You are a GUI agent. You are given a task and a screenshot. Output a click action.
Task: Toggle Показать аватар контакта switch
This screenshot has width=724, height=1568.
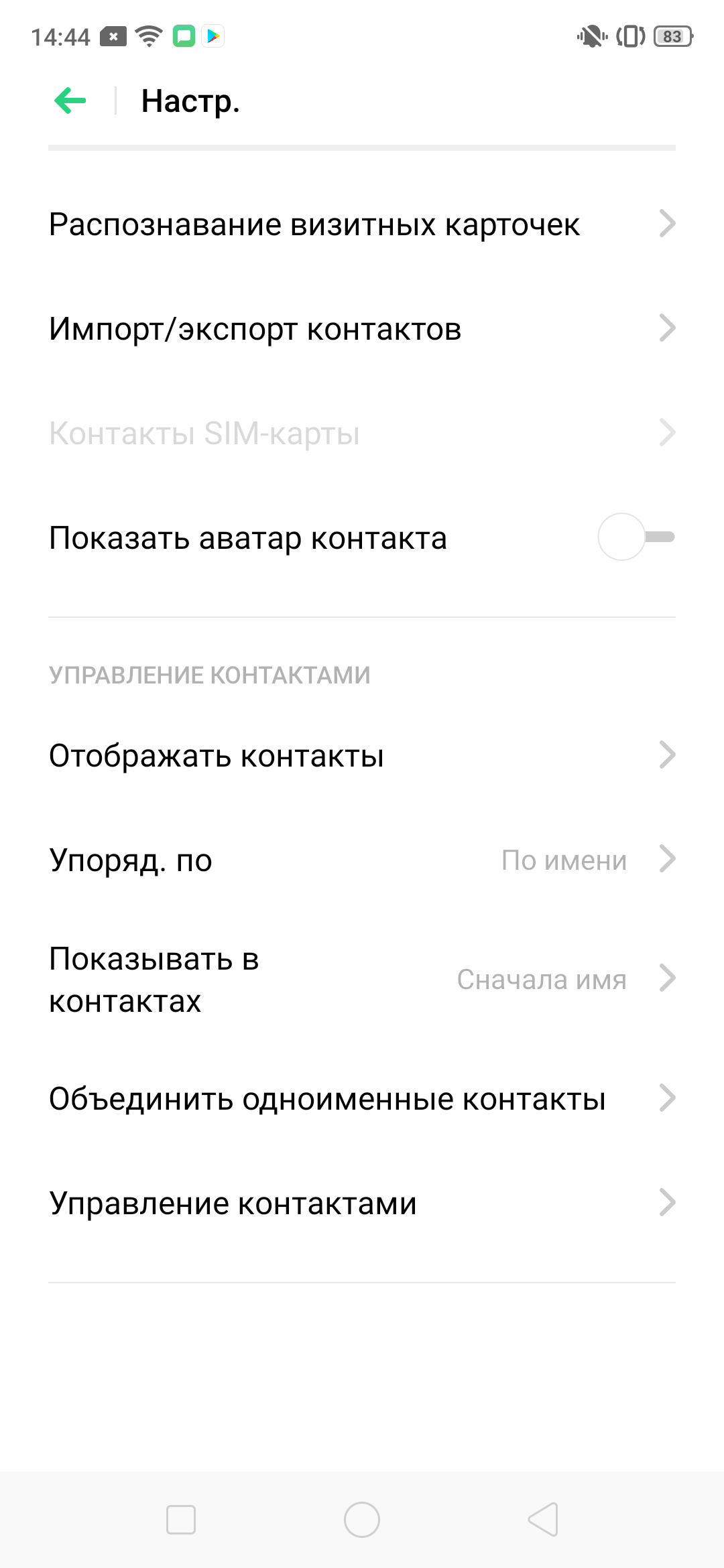point(636,537)
